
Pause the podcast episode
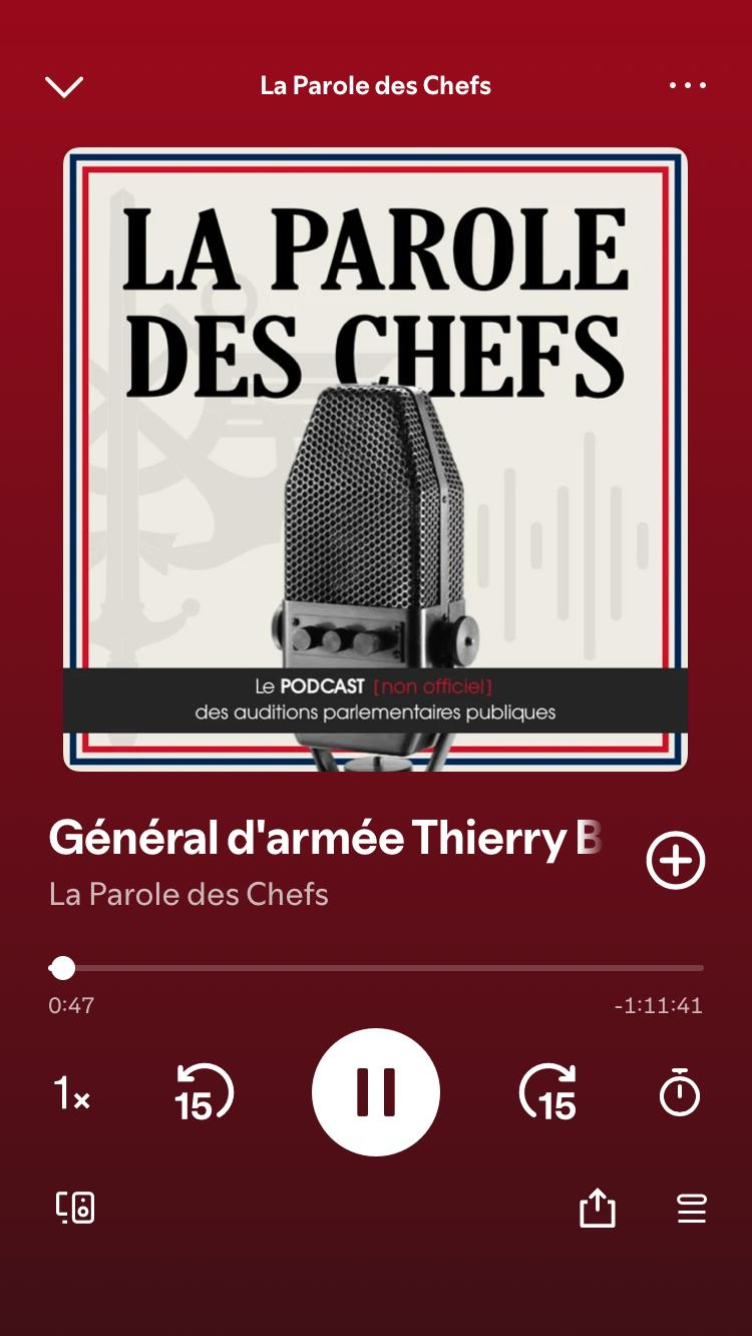376,1092
